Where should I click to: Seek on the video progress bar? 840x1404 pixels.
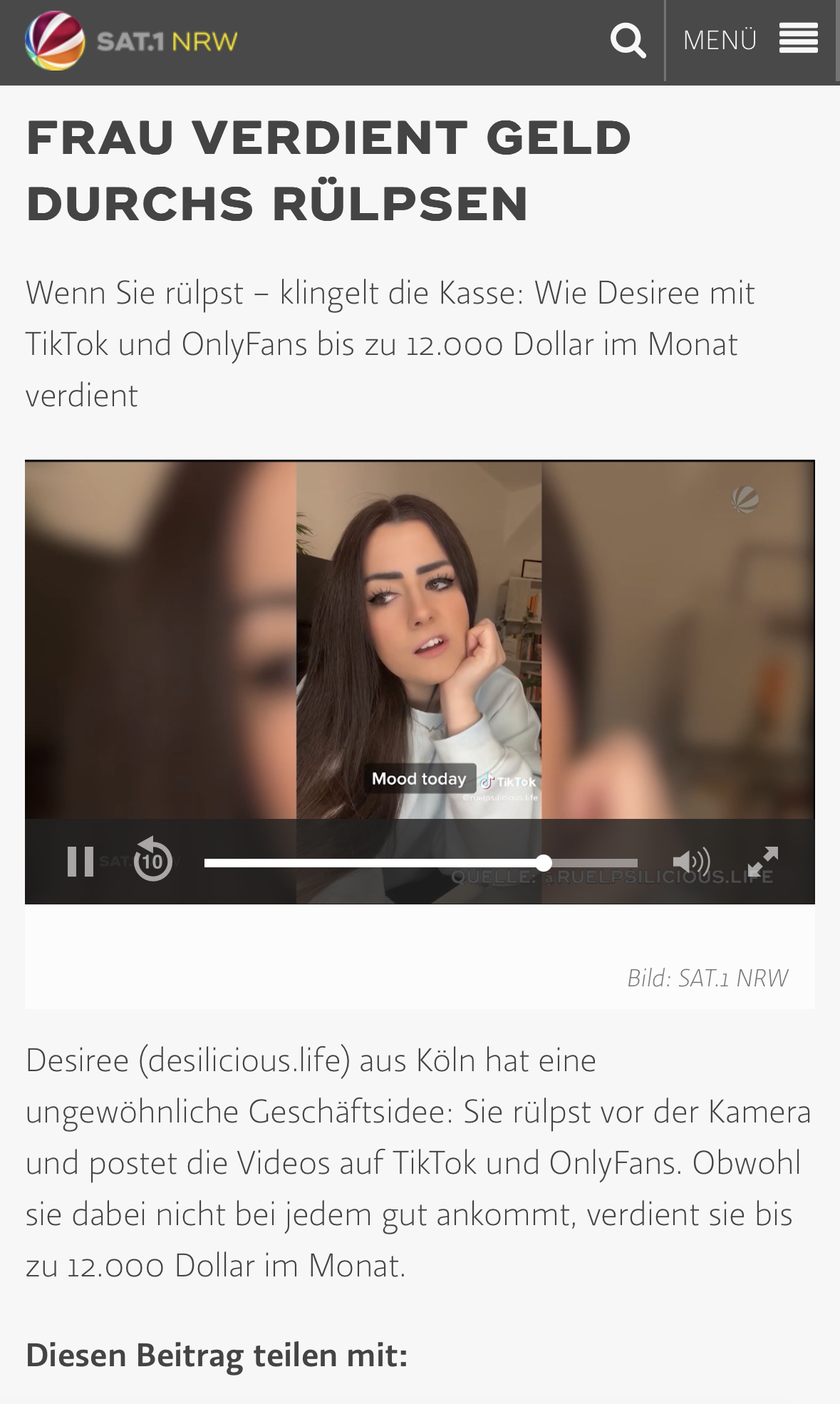[420, 863]
